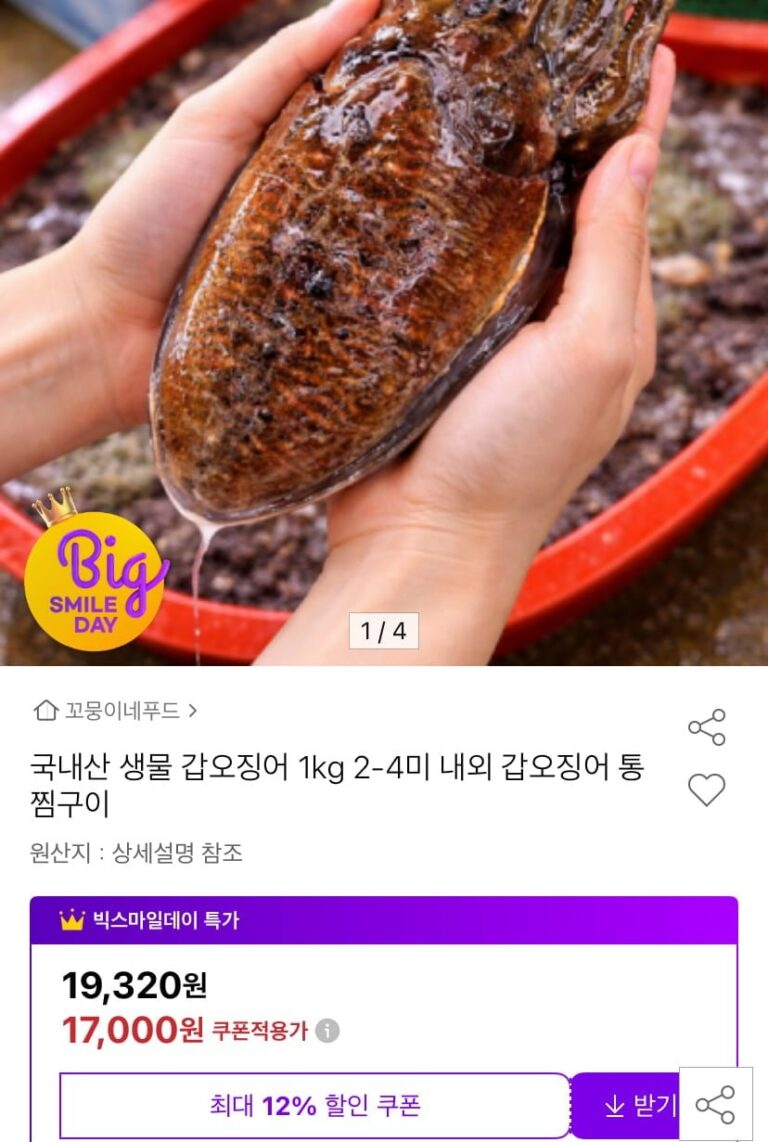Tap the floating share button
The width and height of the screenshot is (768, 1142).
point(716,1105)
